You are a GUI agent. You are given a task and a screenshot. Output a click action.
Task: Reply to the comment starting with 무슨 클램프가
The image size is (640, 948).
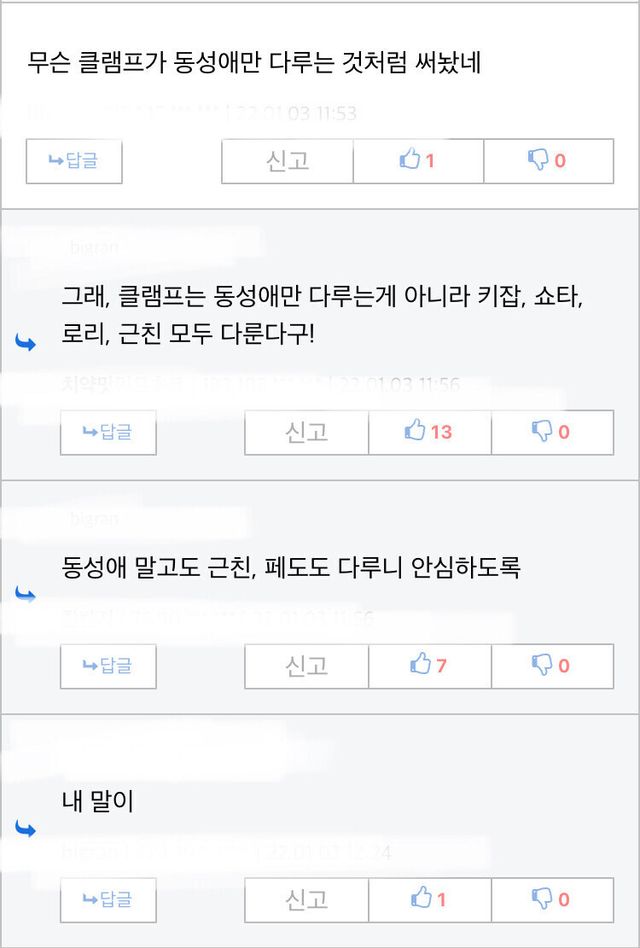[x=74, y=161]
